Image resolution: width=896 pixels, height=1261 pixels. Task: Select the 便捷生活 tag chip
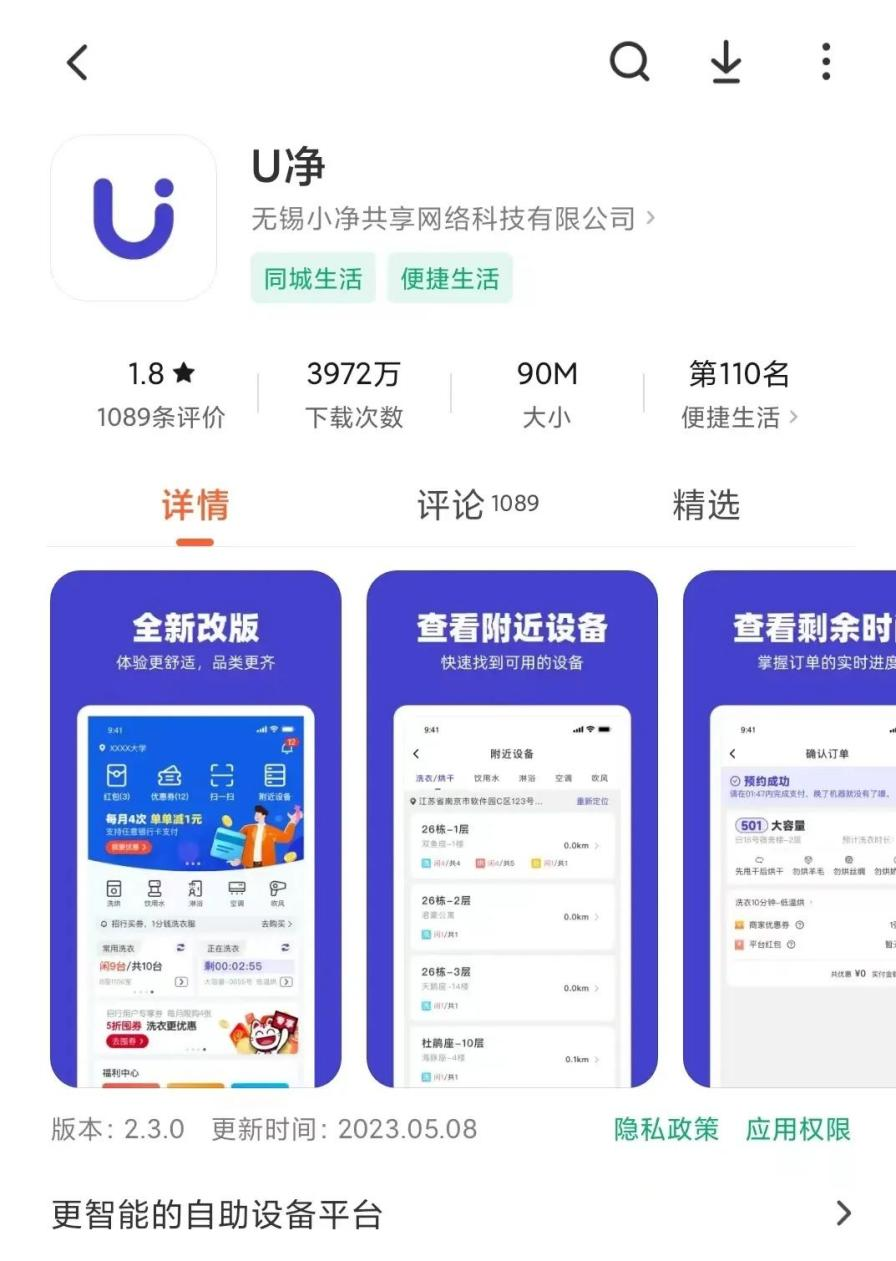click(449, 278)
